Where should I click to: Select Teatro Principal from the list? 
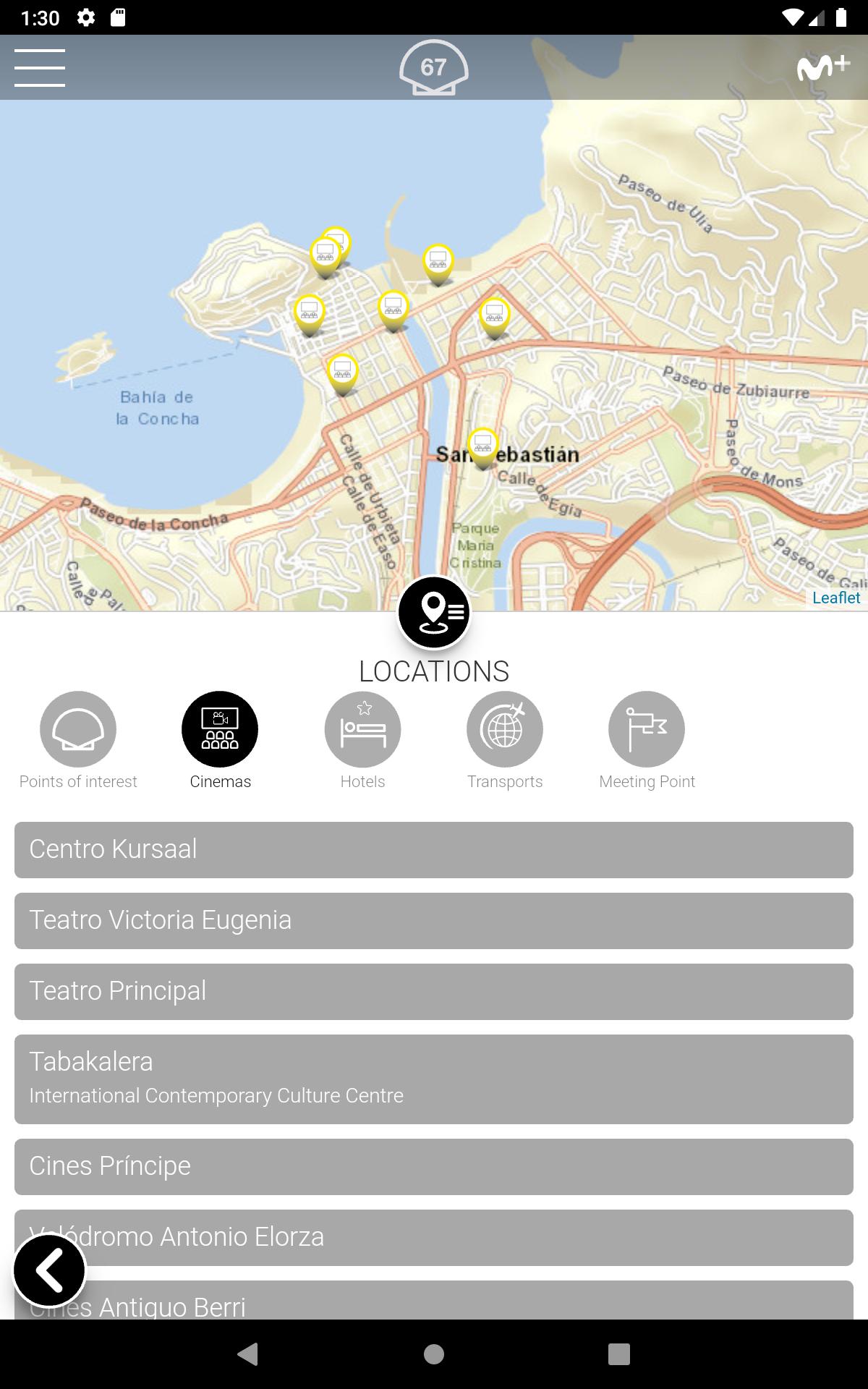pos(434,991)
